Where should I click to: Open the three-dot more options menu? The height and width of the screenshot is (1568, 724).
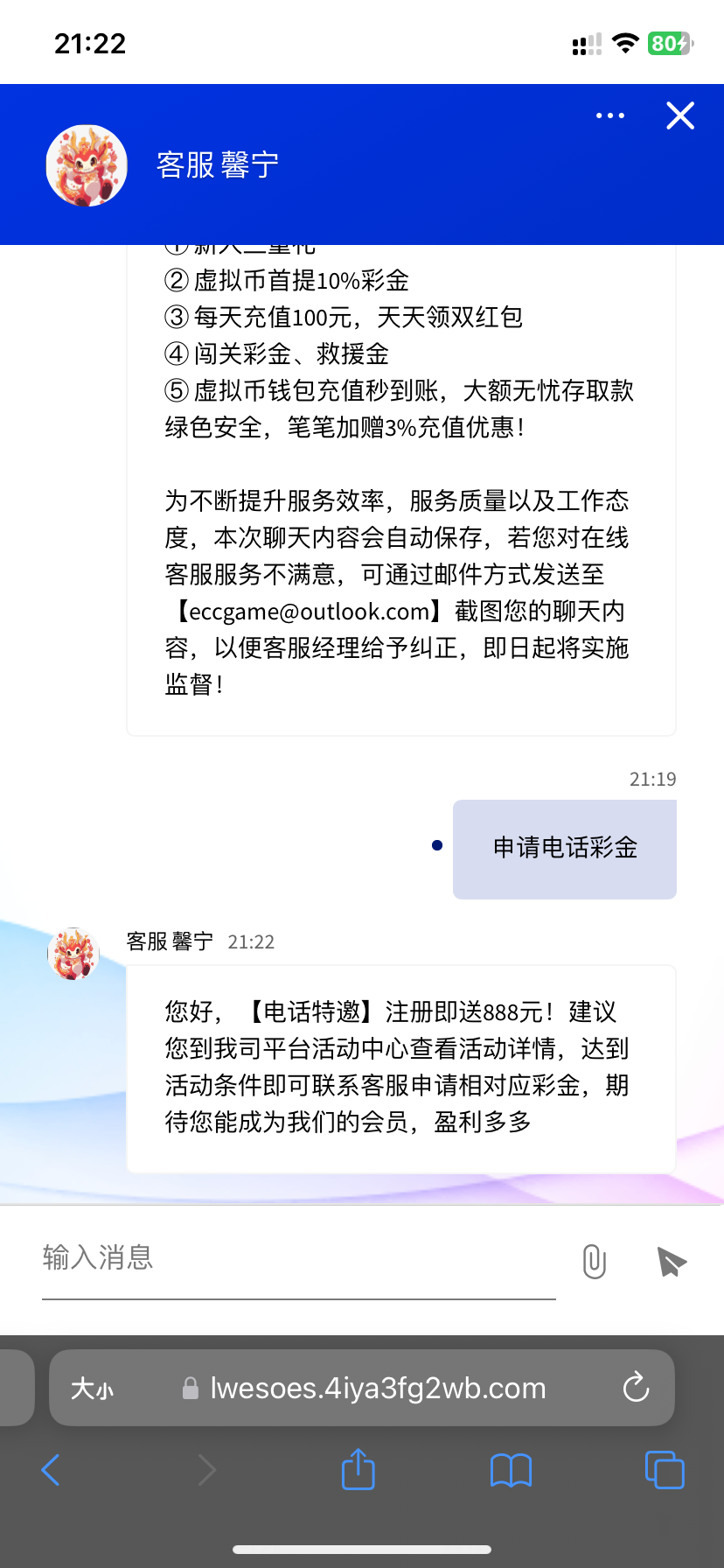point(609,115)
